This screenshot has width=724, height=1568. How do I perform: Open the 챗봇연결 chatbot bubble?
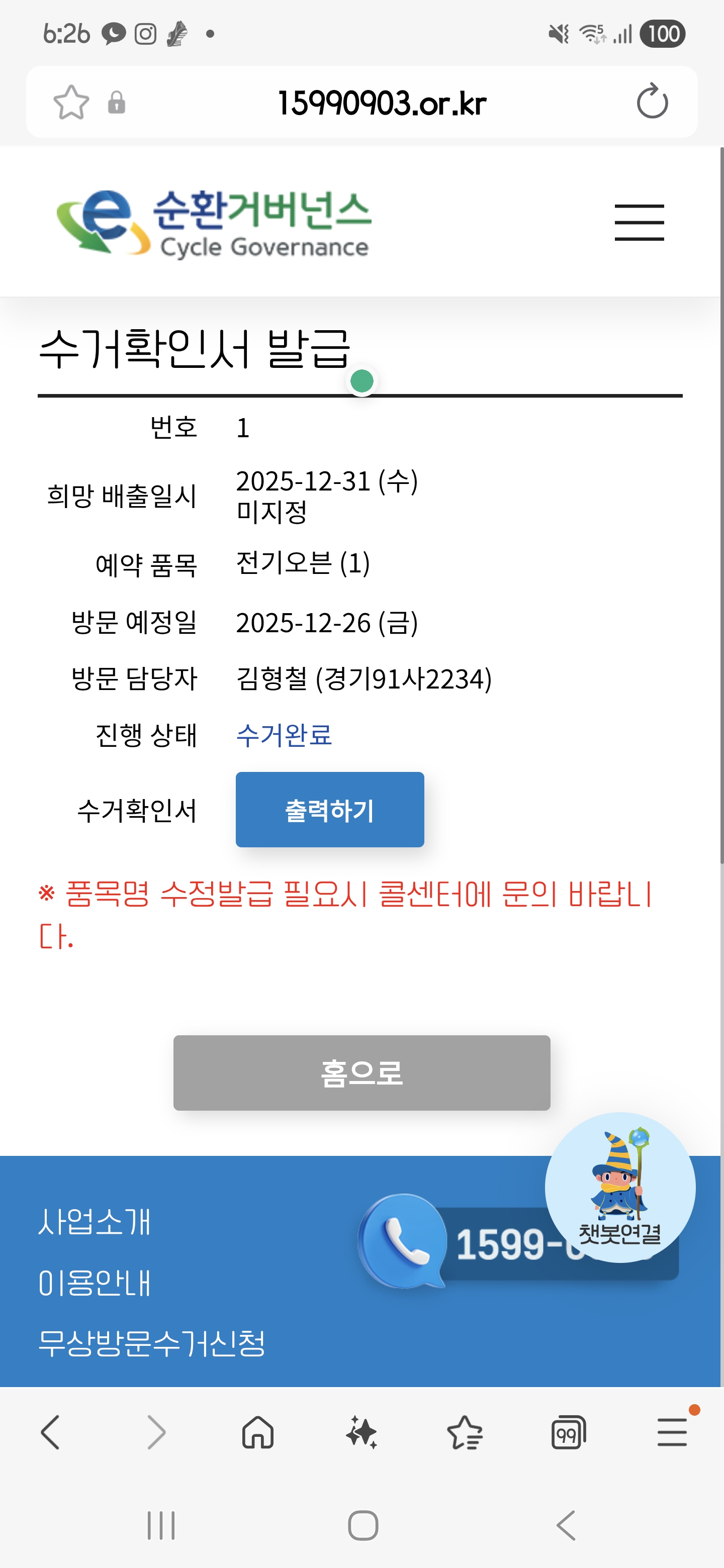619,1187
